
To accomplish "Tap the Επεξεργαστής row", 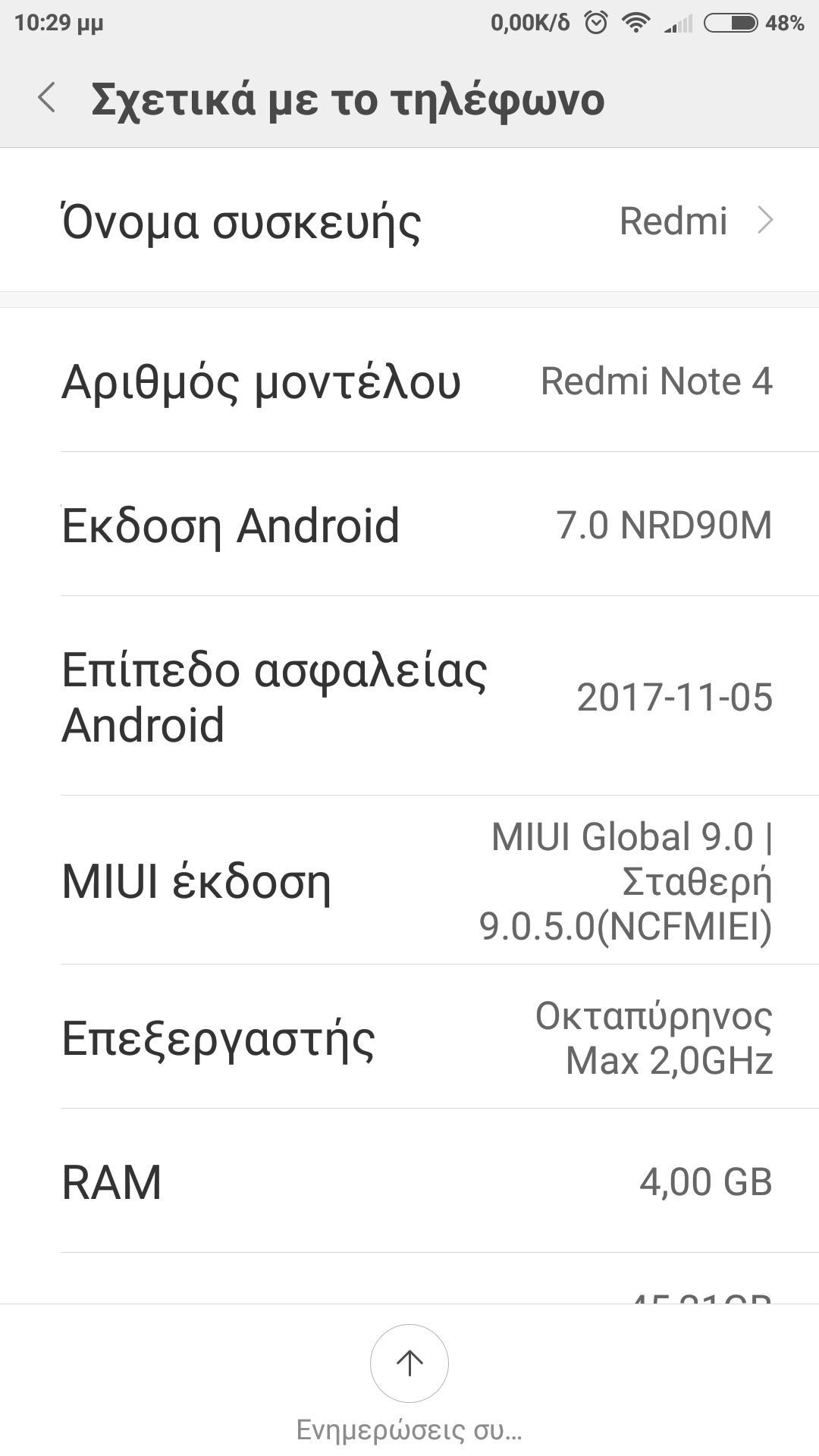I will (x=409, y=1037).
